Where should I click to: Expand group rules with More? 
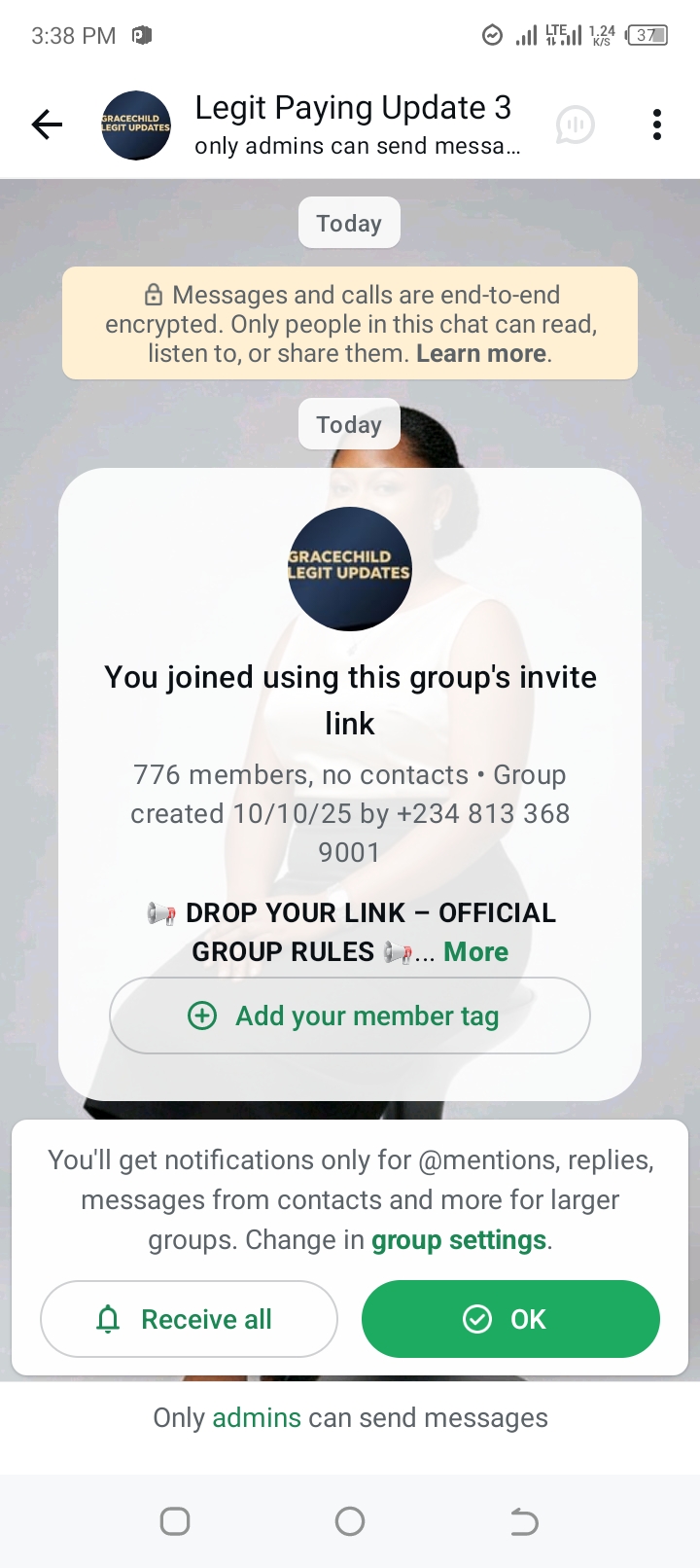click(x=475, y=951)
